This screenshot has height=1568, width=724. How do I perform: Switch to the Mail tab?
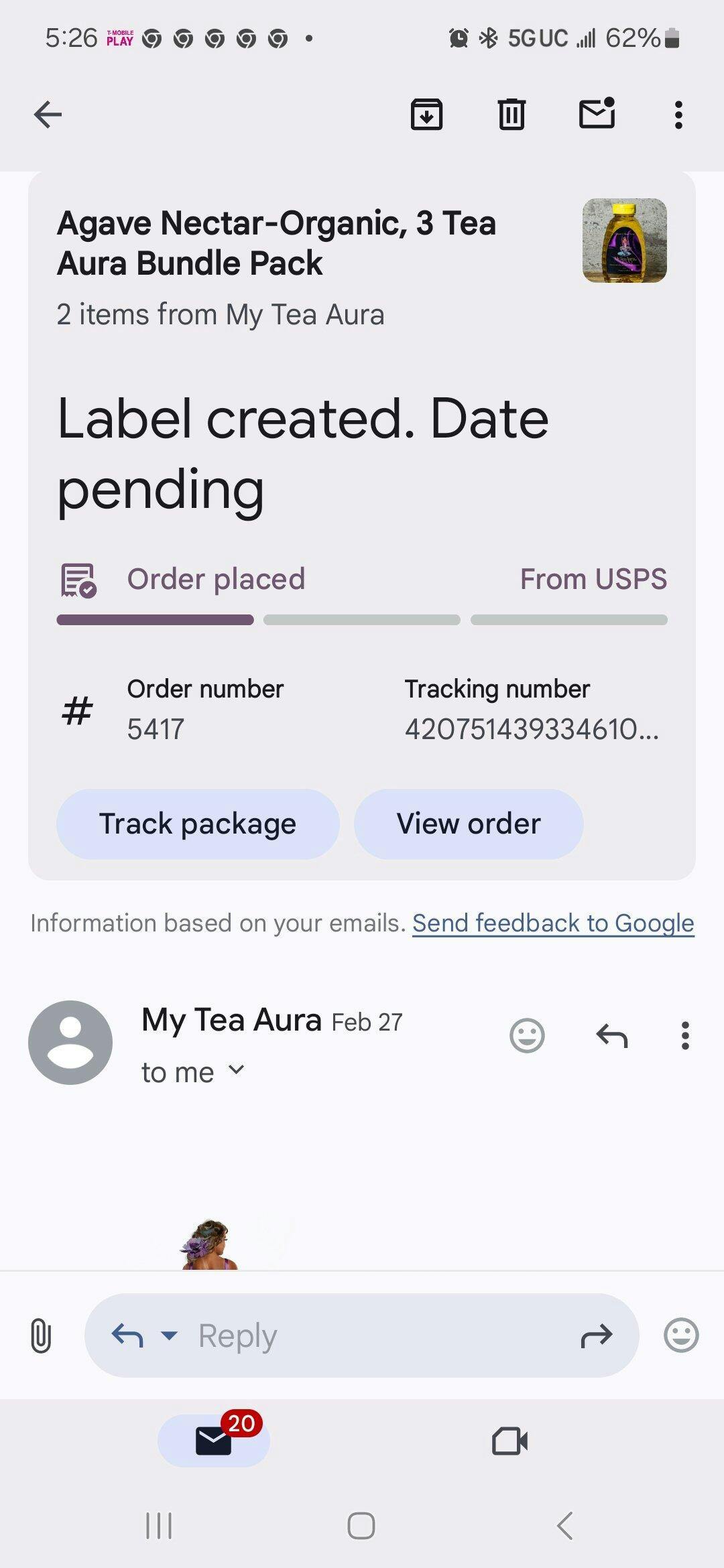214,1441
